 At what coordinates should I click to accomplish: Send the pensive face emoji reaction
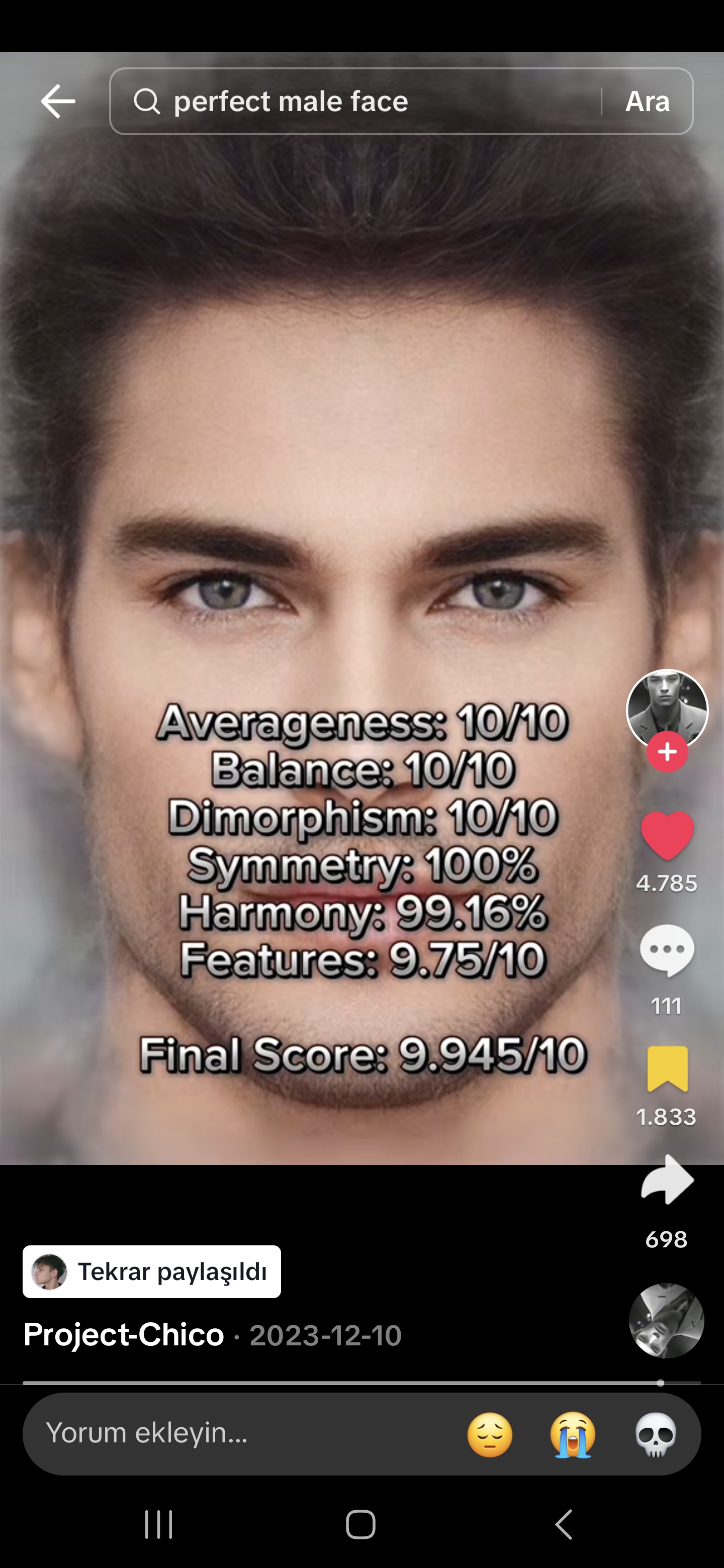(490, 1435)
